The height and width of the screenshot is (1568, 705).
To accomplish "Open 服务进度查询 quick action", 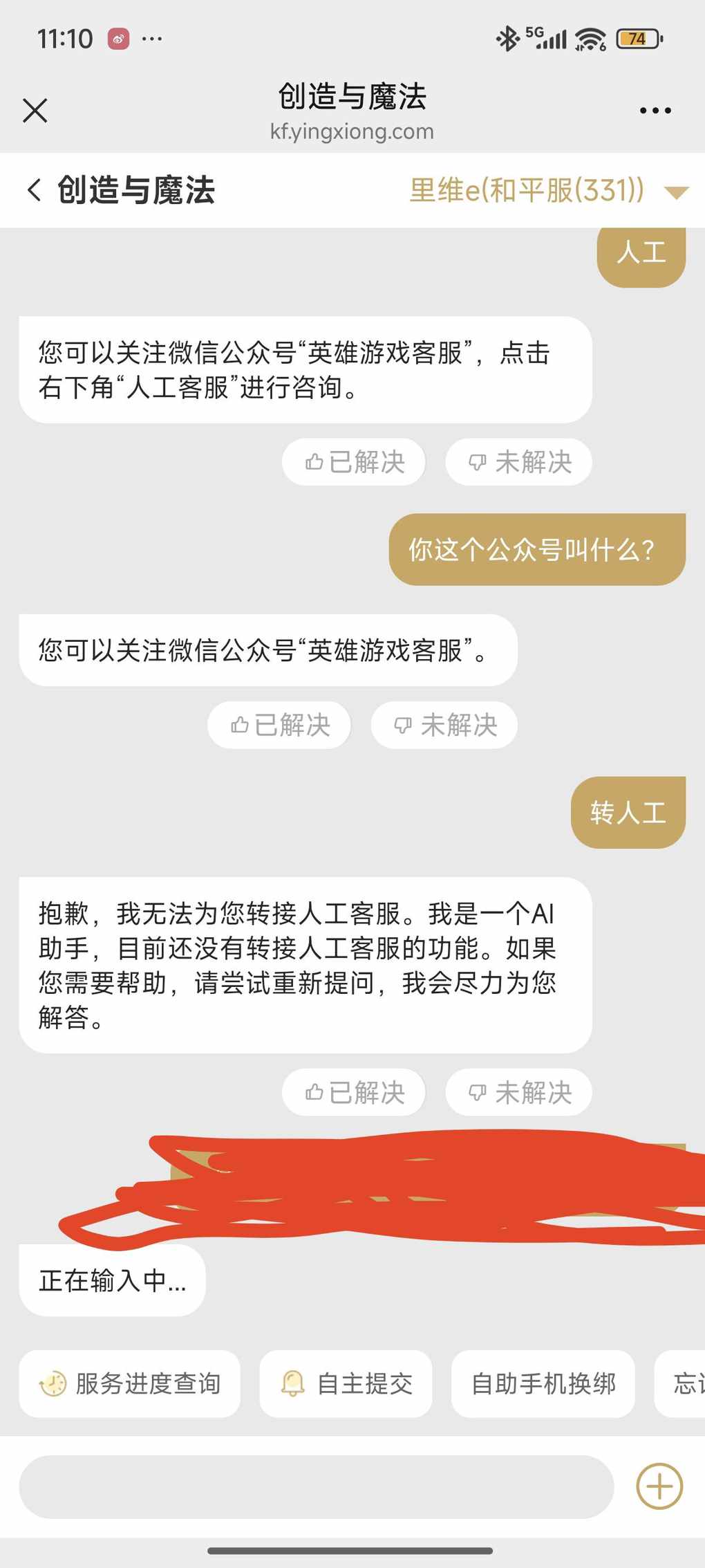I will pos(130,1383).
